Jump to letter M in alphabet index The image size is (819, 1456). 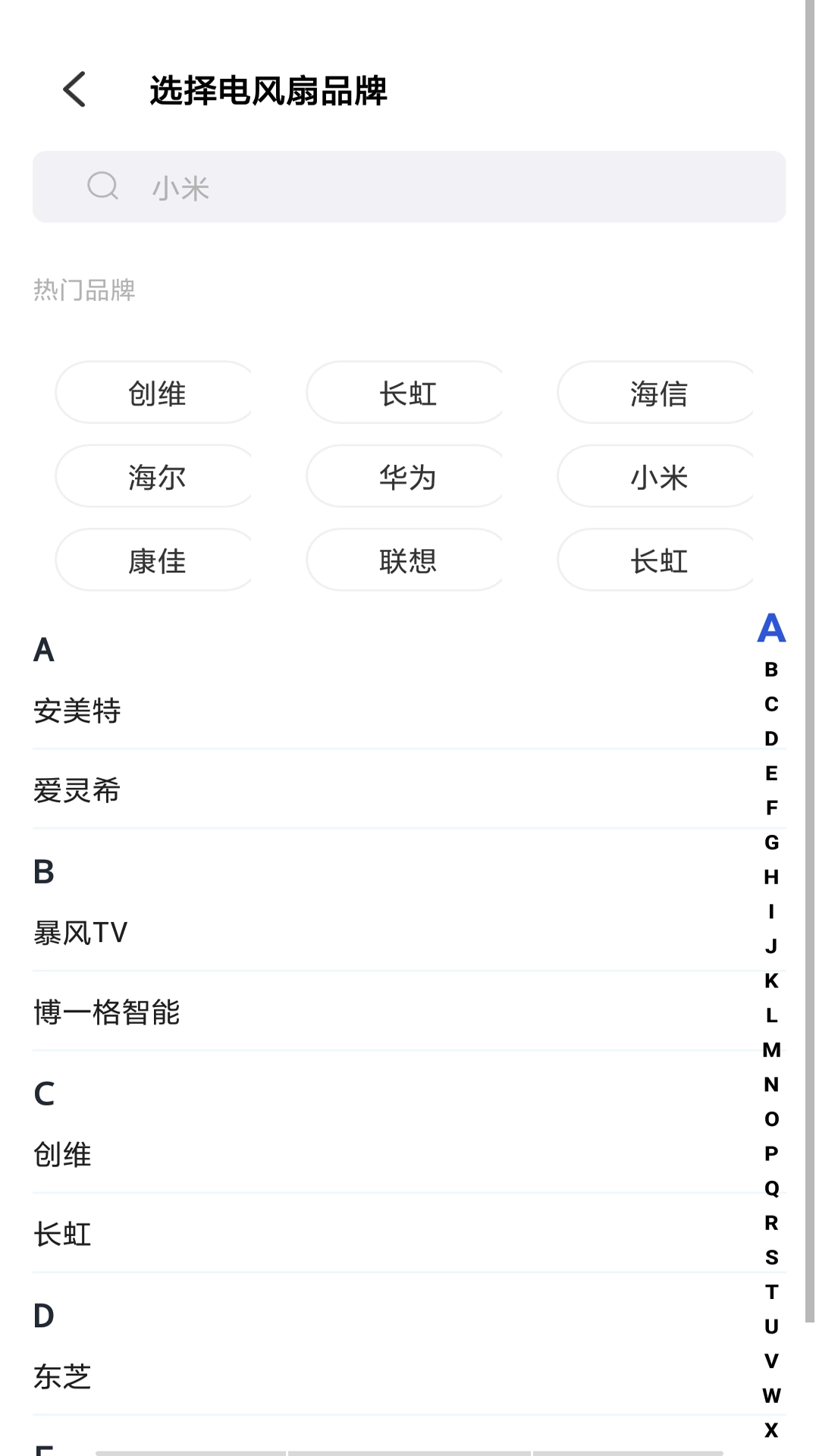[770, 1050]
